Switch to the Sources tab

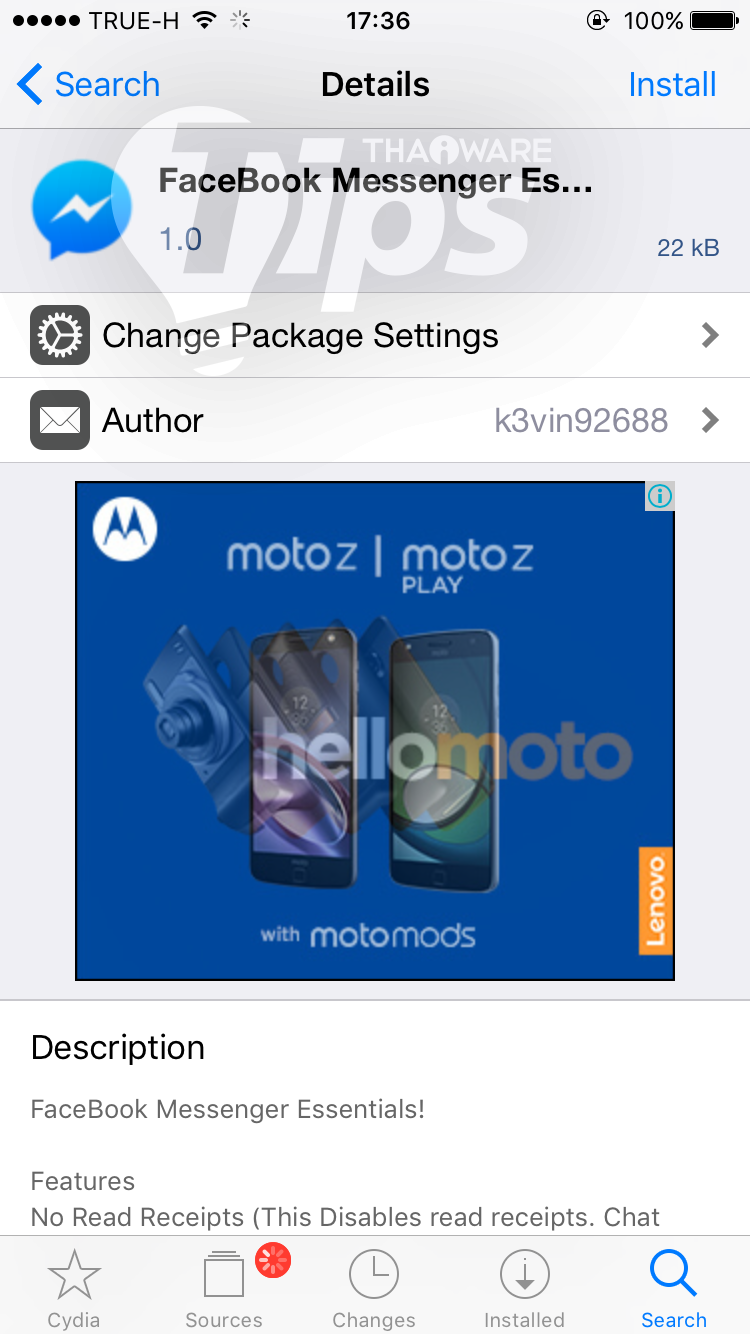(x=224, y=1289)
